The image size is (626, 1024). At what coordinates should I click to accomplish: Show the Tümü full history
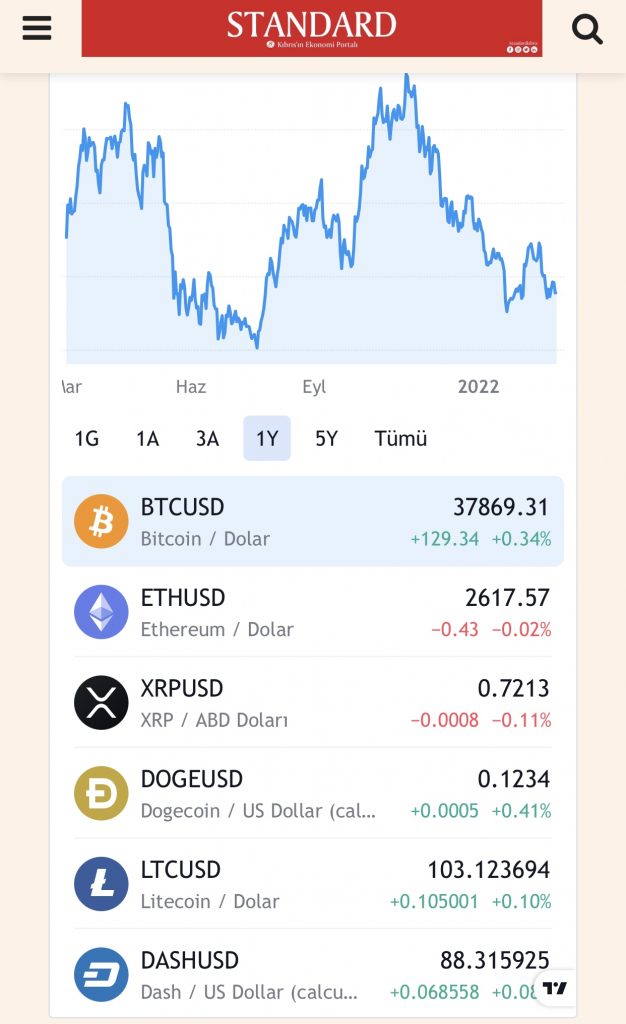click(400, 439)
